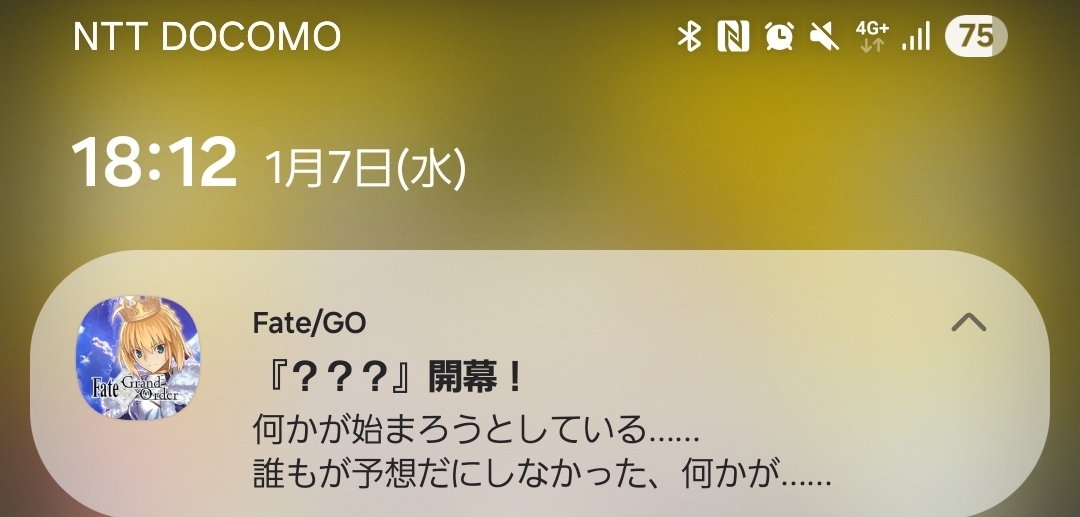The image size is (1080, 517).
Task: Collapse the Fate/GO notification chevron
Action: click(x=968, y=322)
